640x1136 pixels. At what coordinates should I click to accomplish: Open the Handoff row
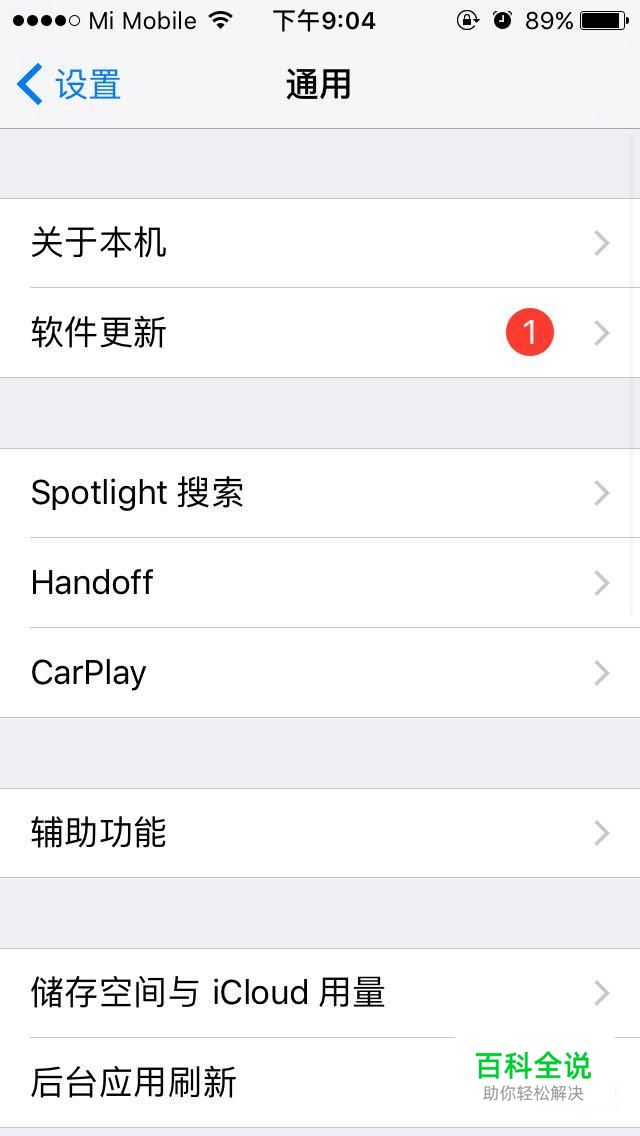point(320,583)
